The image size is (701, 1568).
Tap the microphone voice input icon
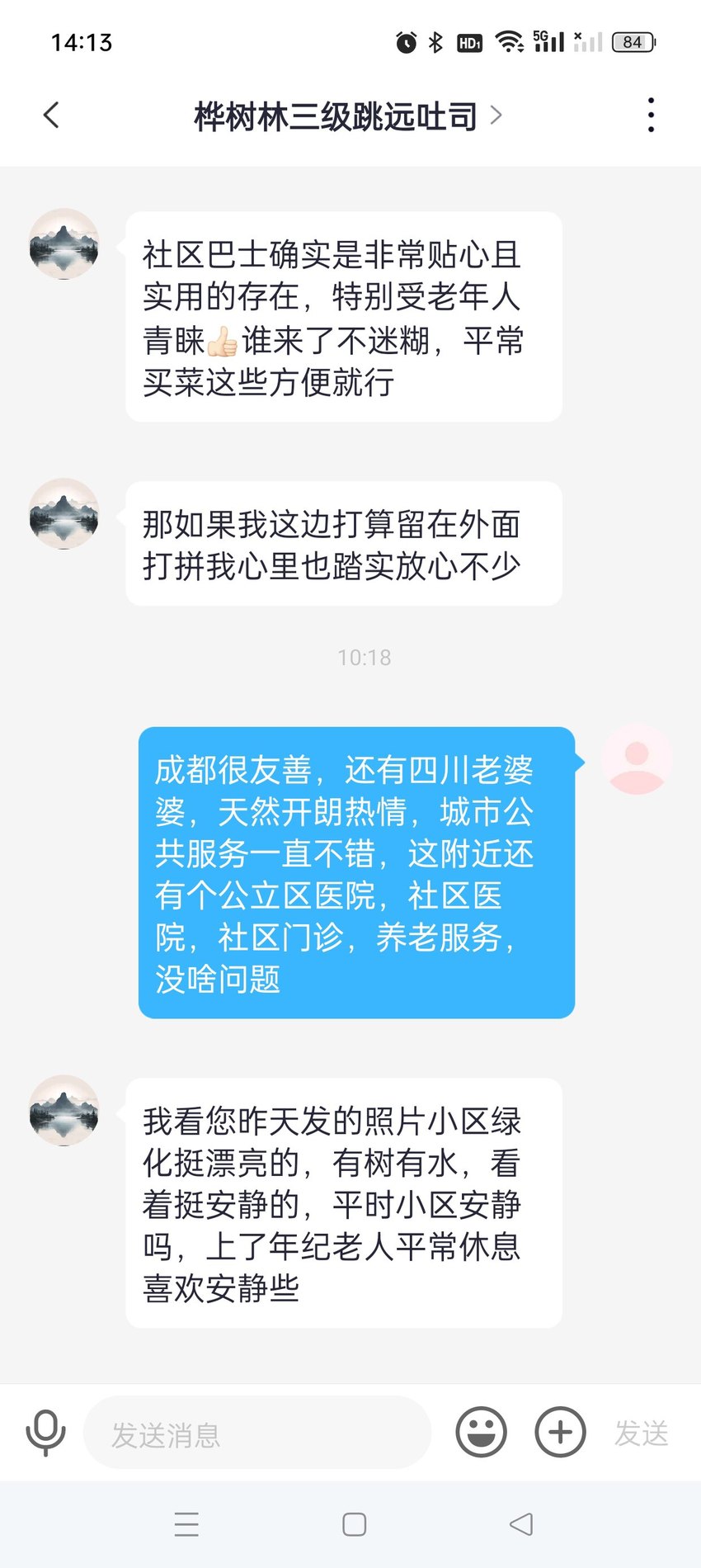45,1433
